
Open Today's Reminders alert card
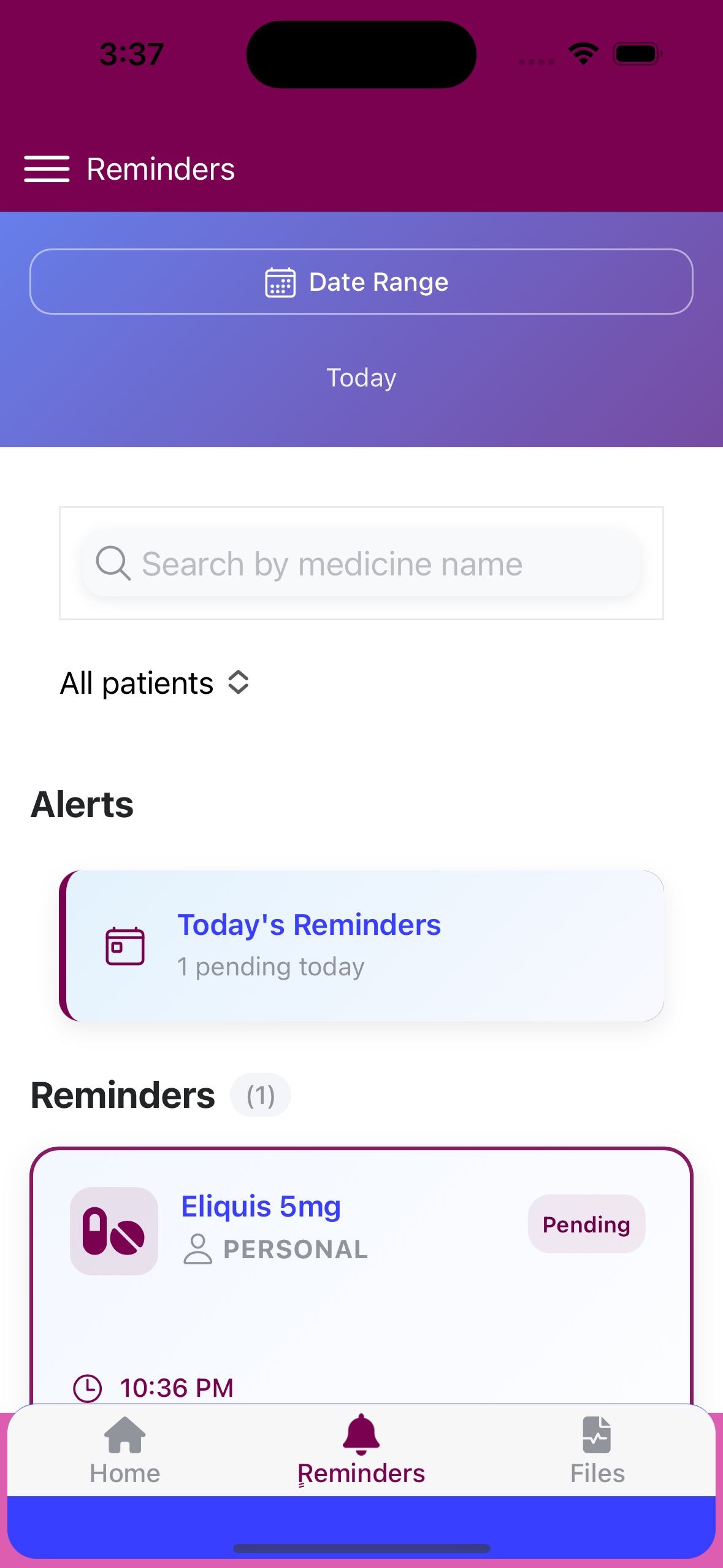pos(361,945)
